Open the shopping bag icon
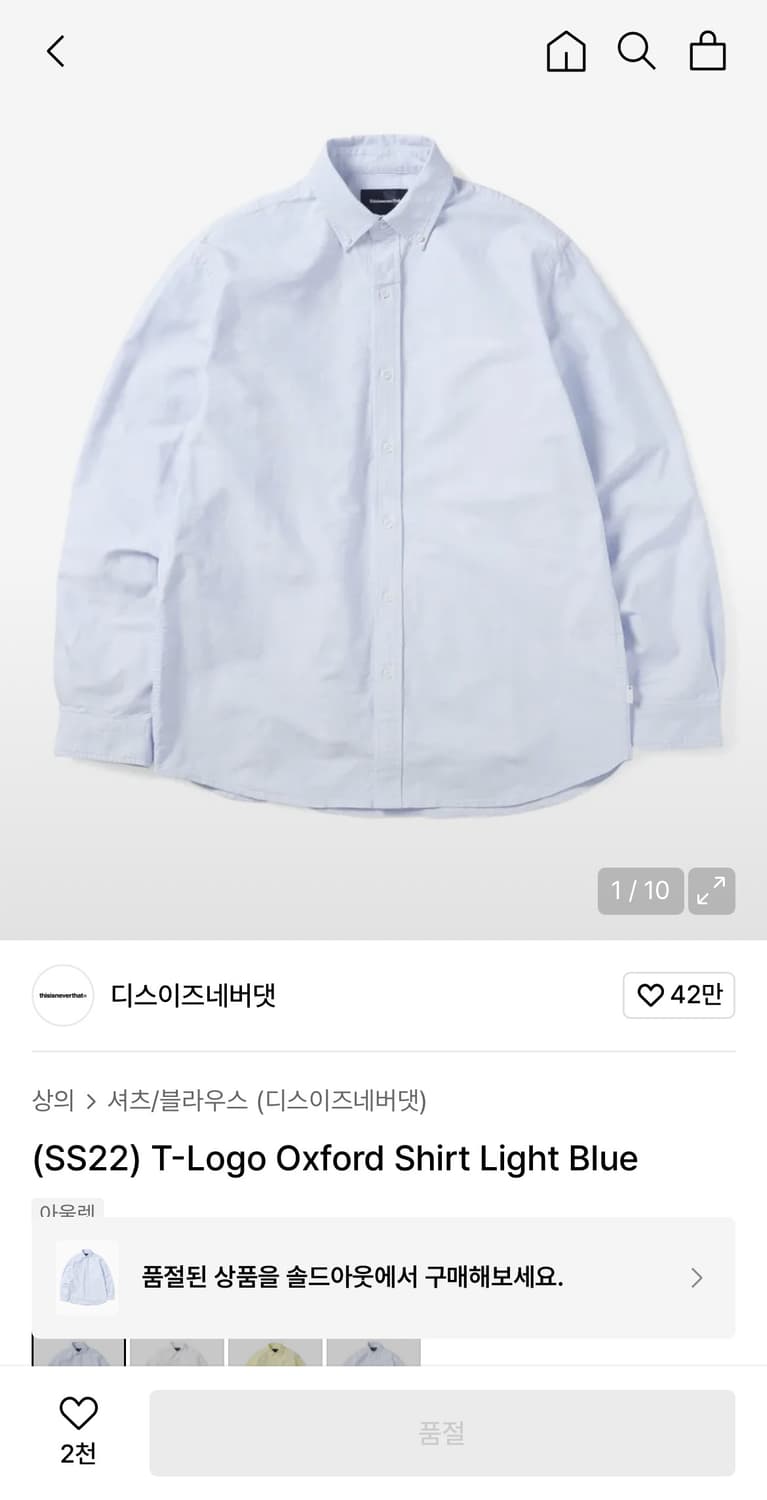The height and width of the screenshot is (1500, 767). click(x=708, y=51)
